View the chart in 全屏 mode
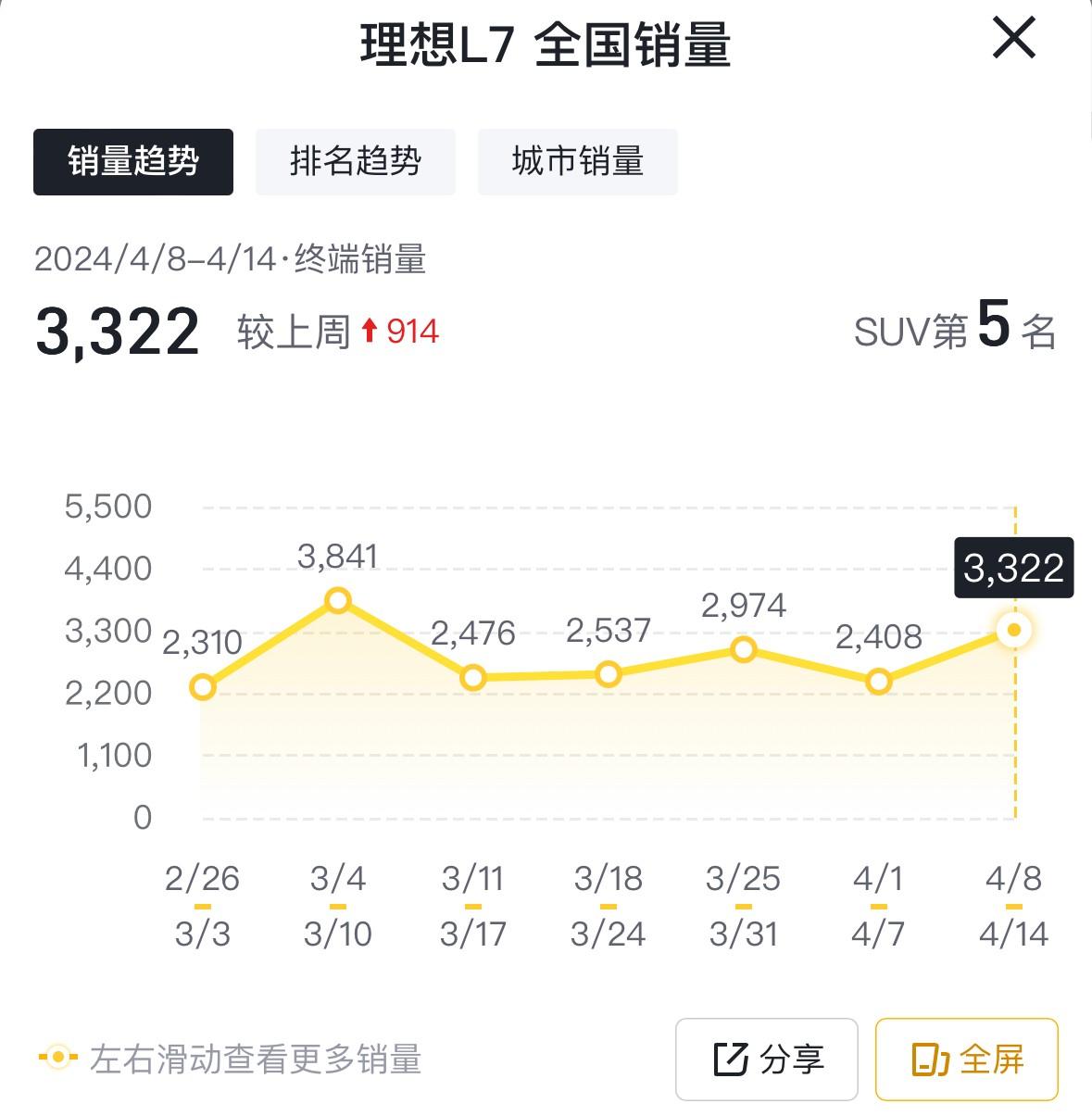Screen dimensions: 1092x1116 click(x=967, y=1060)
